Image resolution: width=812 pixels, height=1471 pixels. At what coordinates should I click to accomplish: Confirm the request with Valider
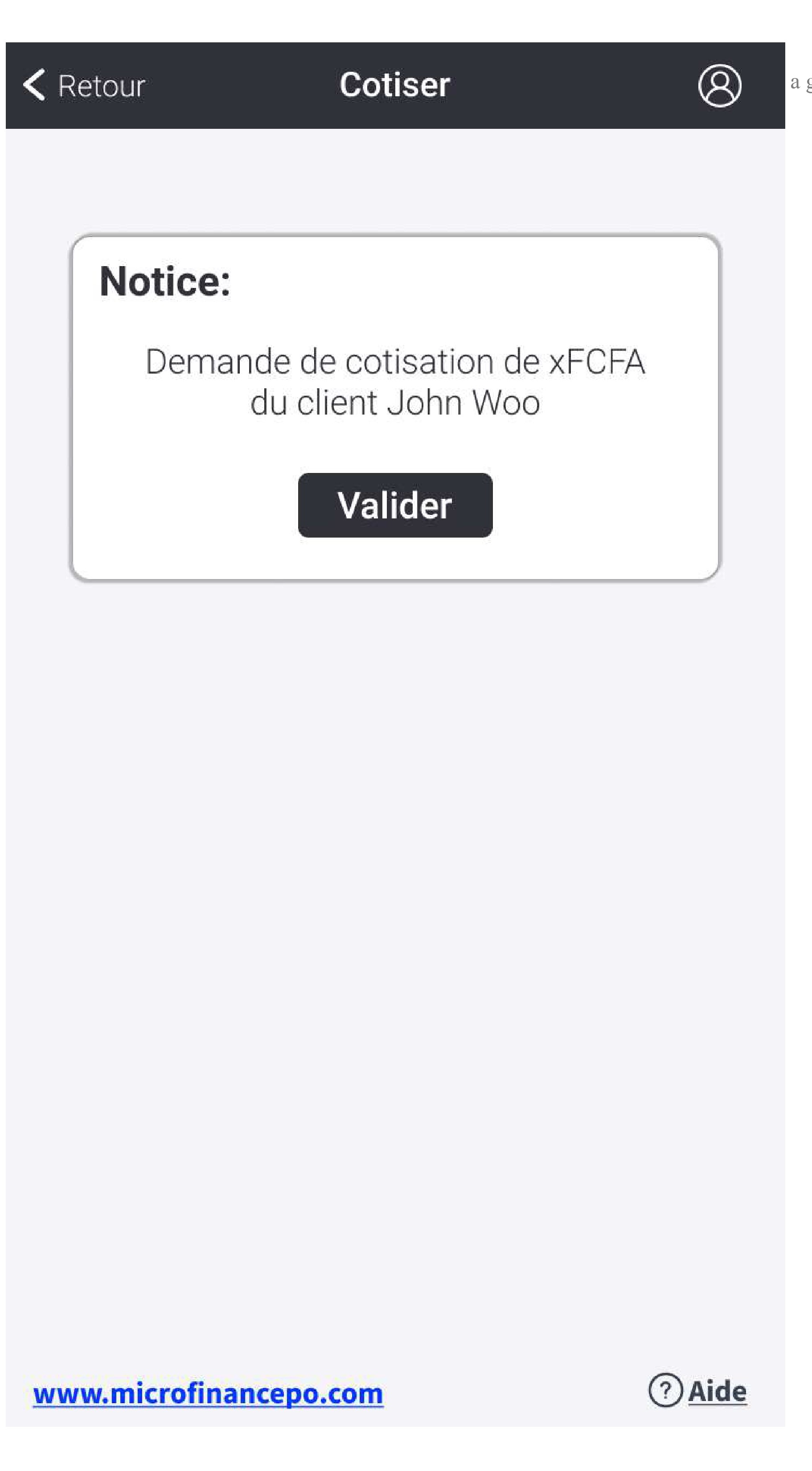[395, 505]
